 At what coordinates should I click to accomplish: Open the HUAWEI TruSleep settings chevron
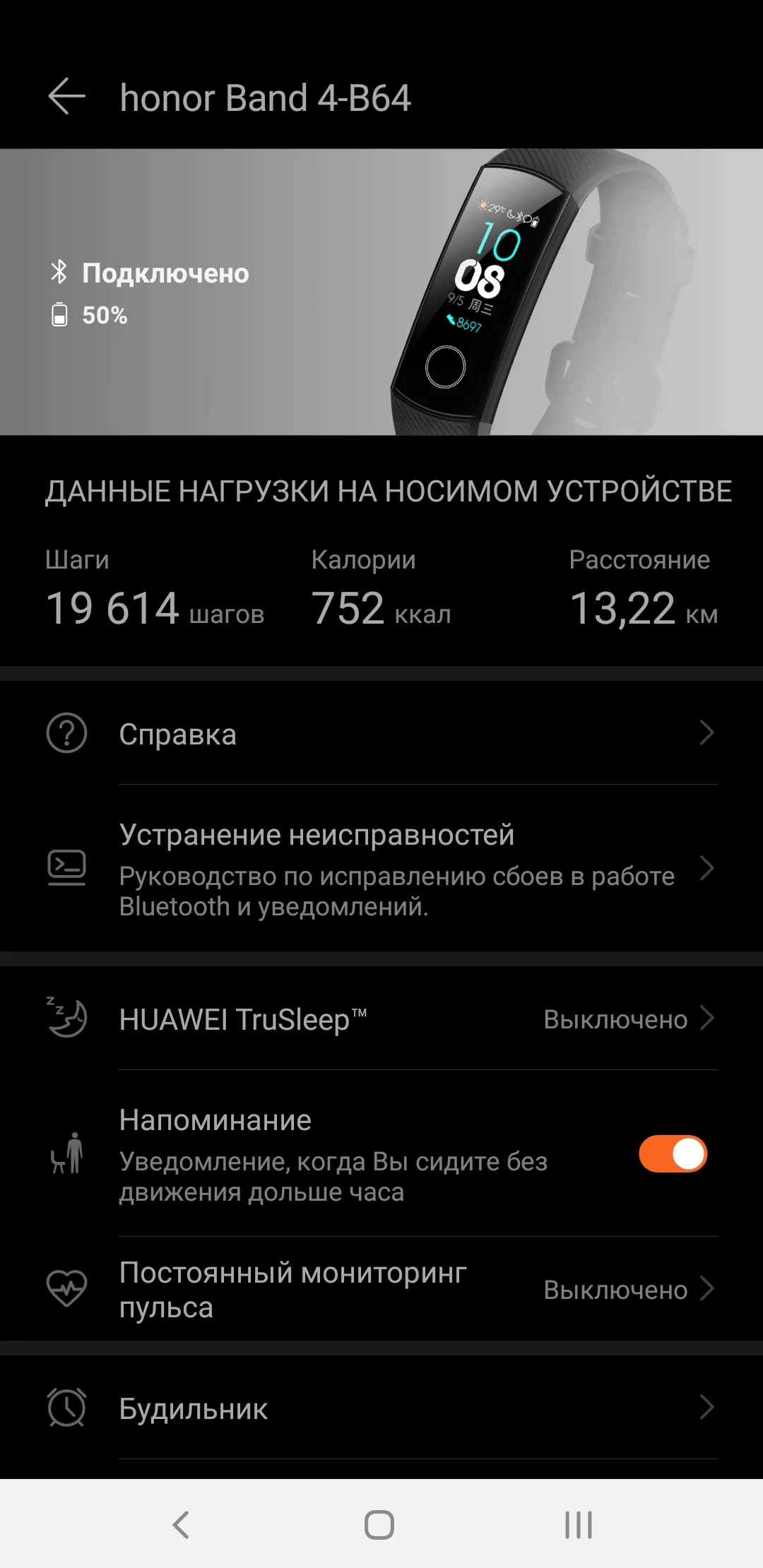[710, 1019]
